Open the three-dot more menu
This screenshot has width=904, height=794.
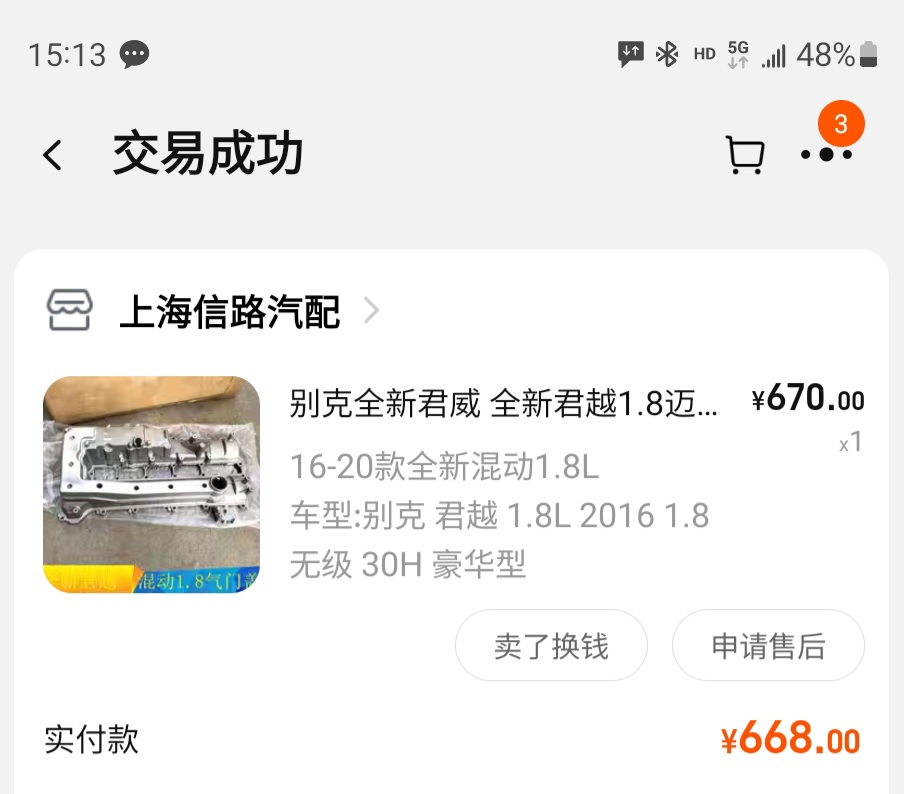pos(826,155)
